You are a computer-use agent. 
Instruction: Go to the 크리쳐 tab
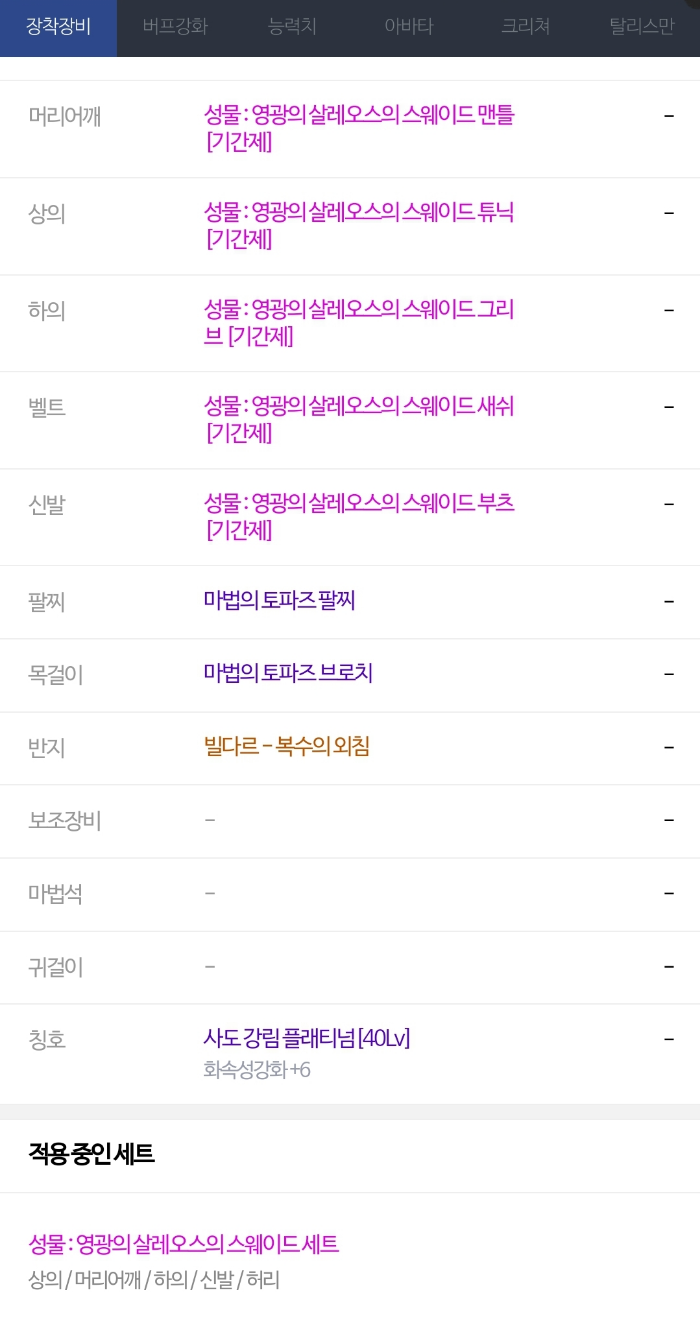pyautogui.click(x=525, y=27)
